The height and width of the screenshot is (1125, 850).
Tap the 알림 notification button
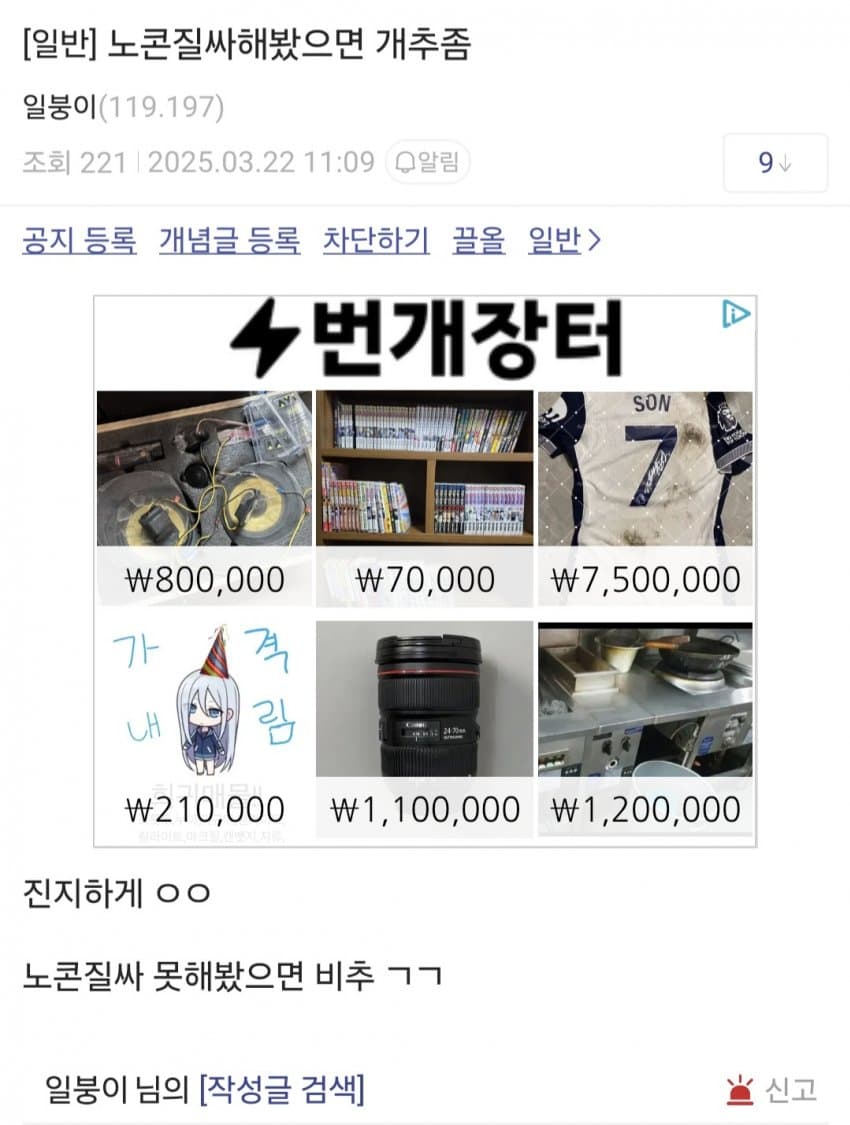coord(427,162)
